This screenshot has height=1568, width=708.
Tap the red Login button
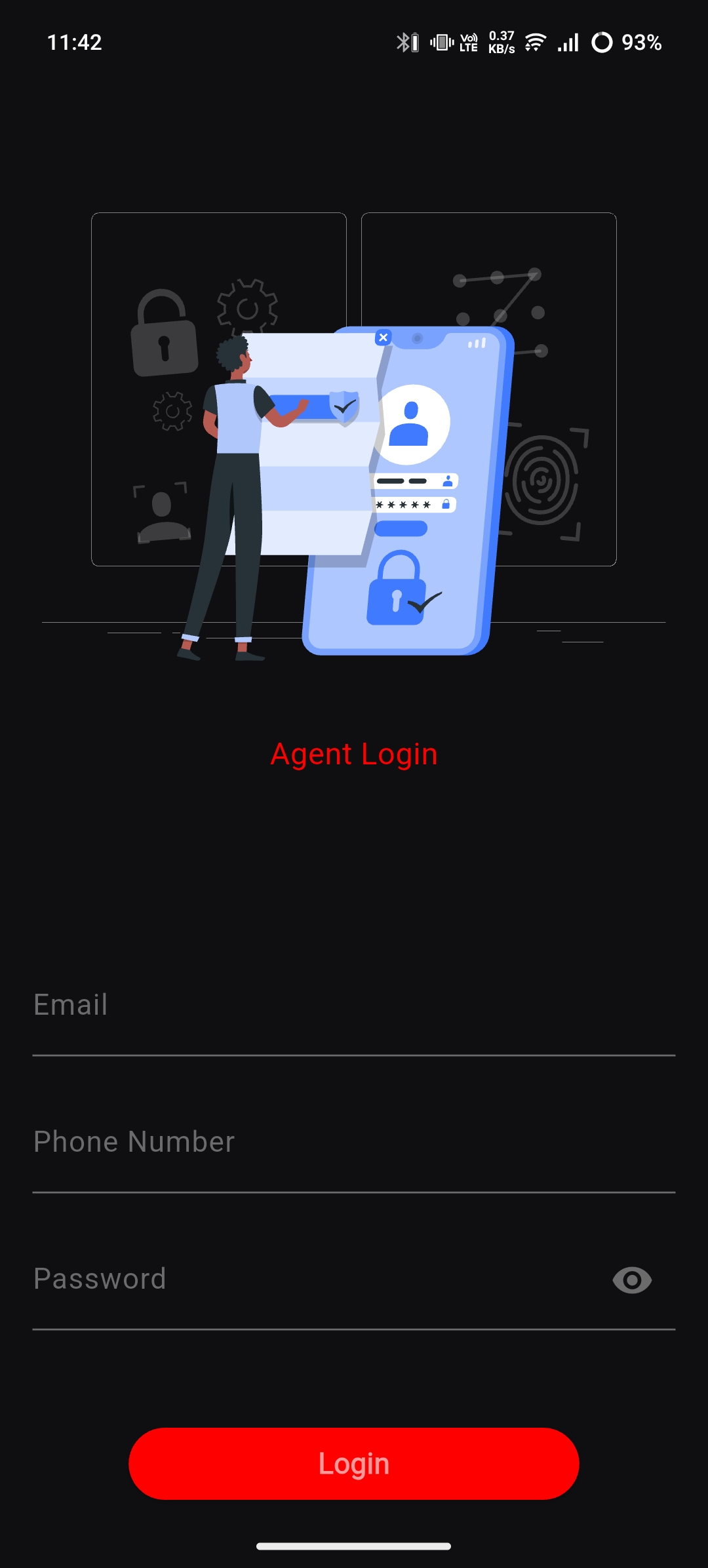[354, 1464]
